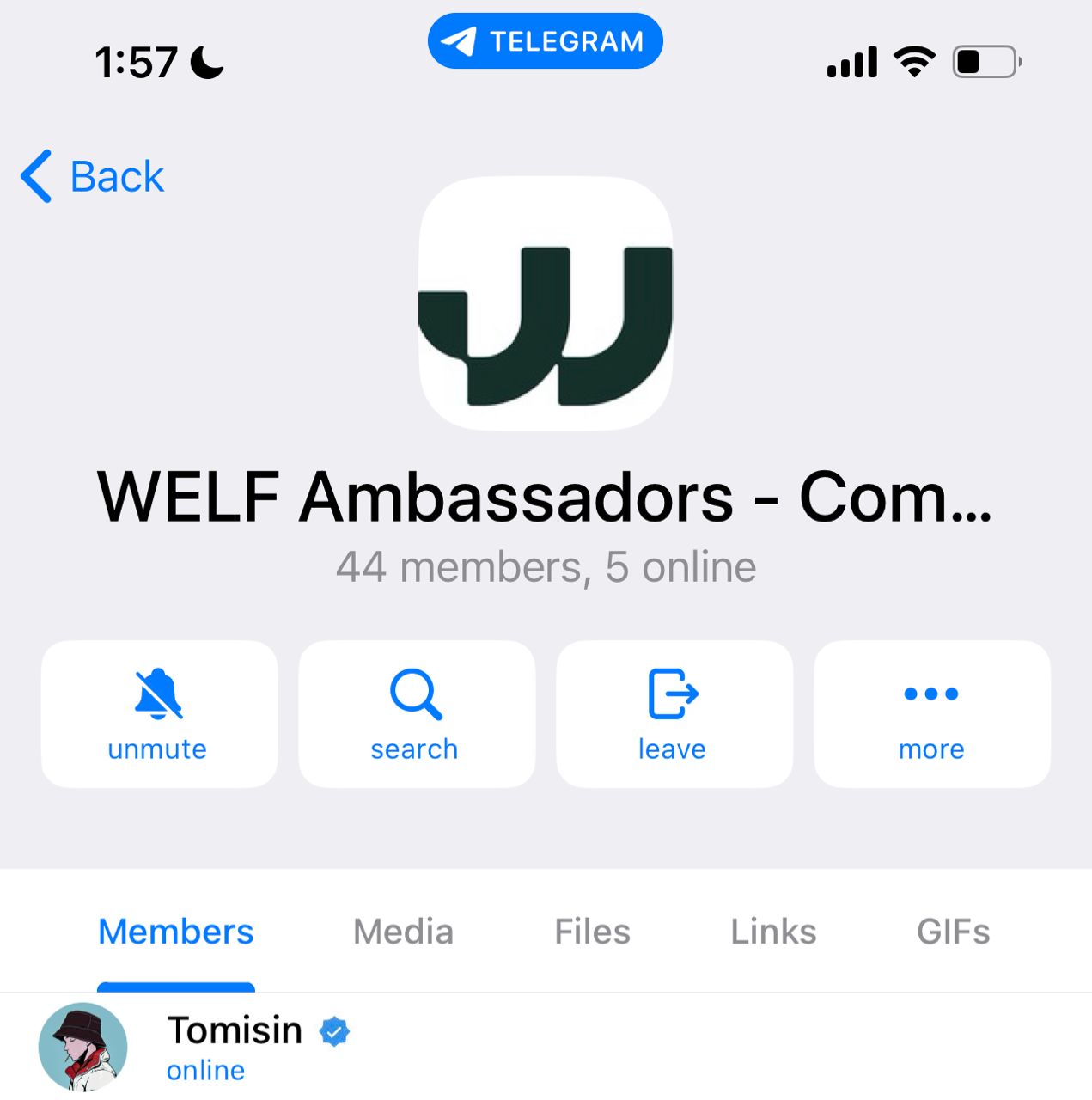The height and width of the screenshot is (1100, 1092).
Task: Switch to the Links tab
Action: pyautogui.click(x=773, y=932)
